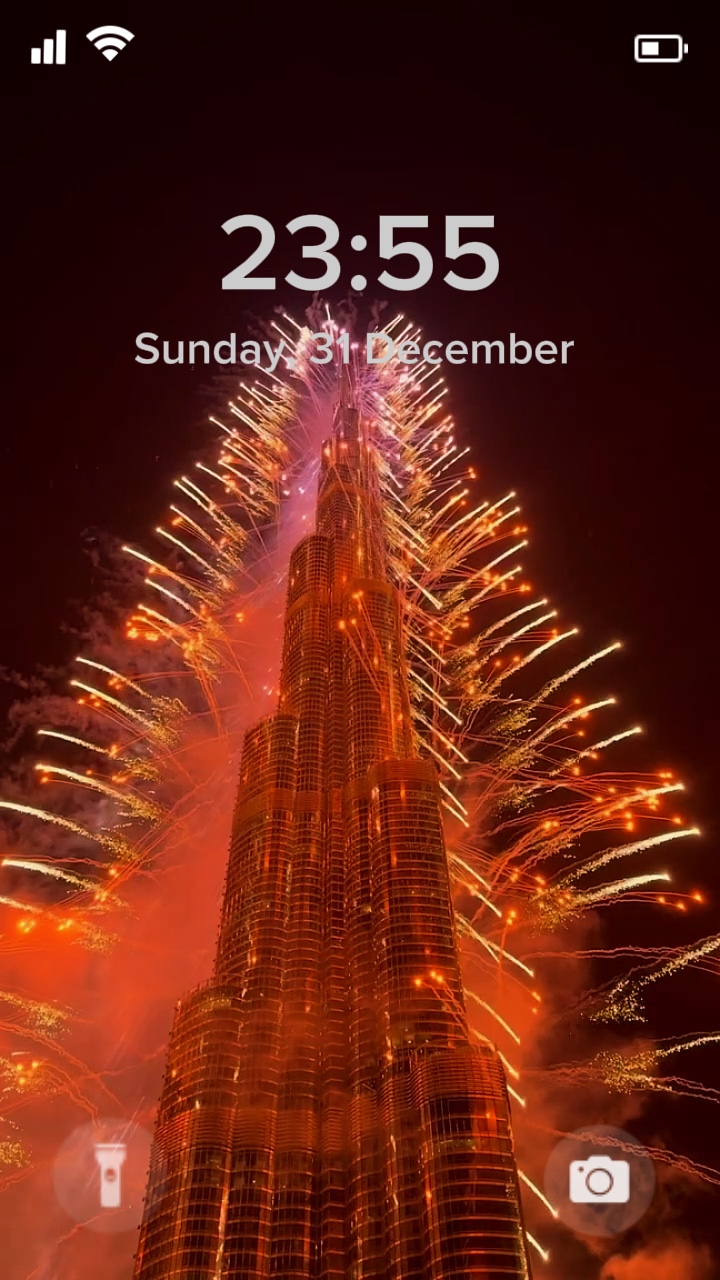Select the Wi-Fi symbol in the status bar
The width and height of the screenshot is (720, 1280).
click(x=110, y=44)
